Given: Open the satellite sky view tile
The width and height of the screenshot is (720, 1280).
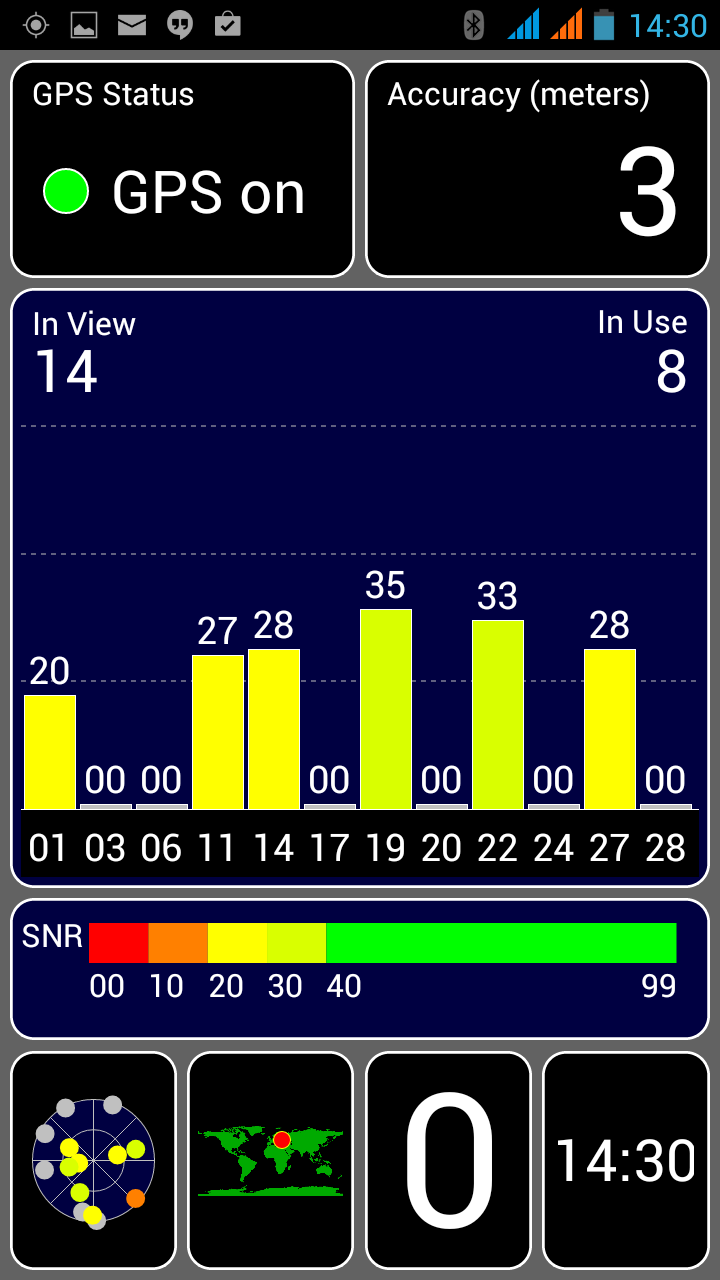Looking at the screenshot, I should 93,1160.
